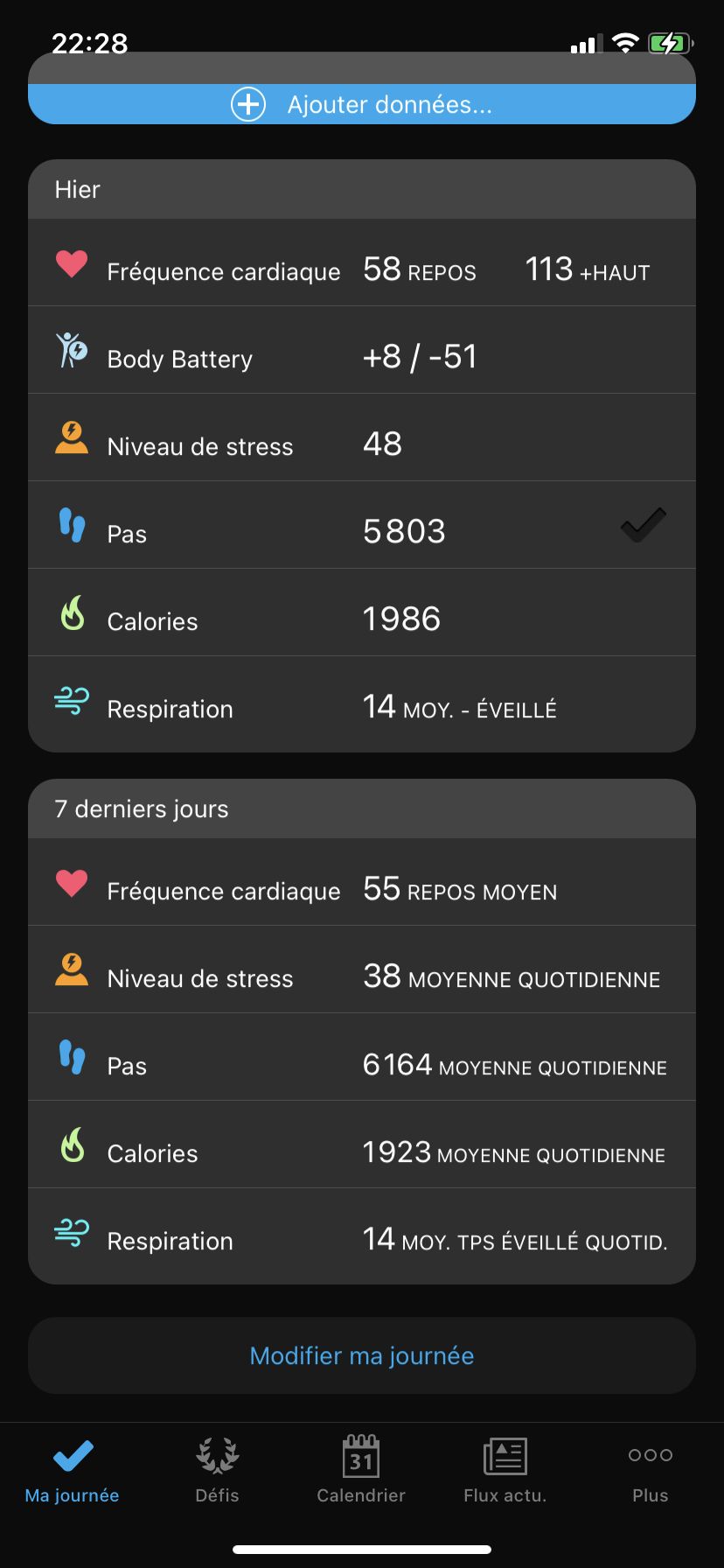Viewport: 724px width, 1568px height.
Task: Switch to the Défis tab
Action: pyautogui.click(x=217, y=1470)
